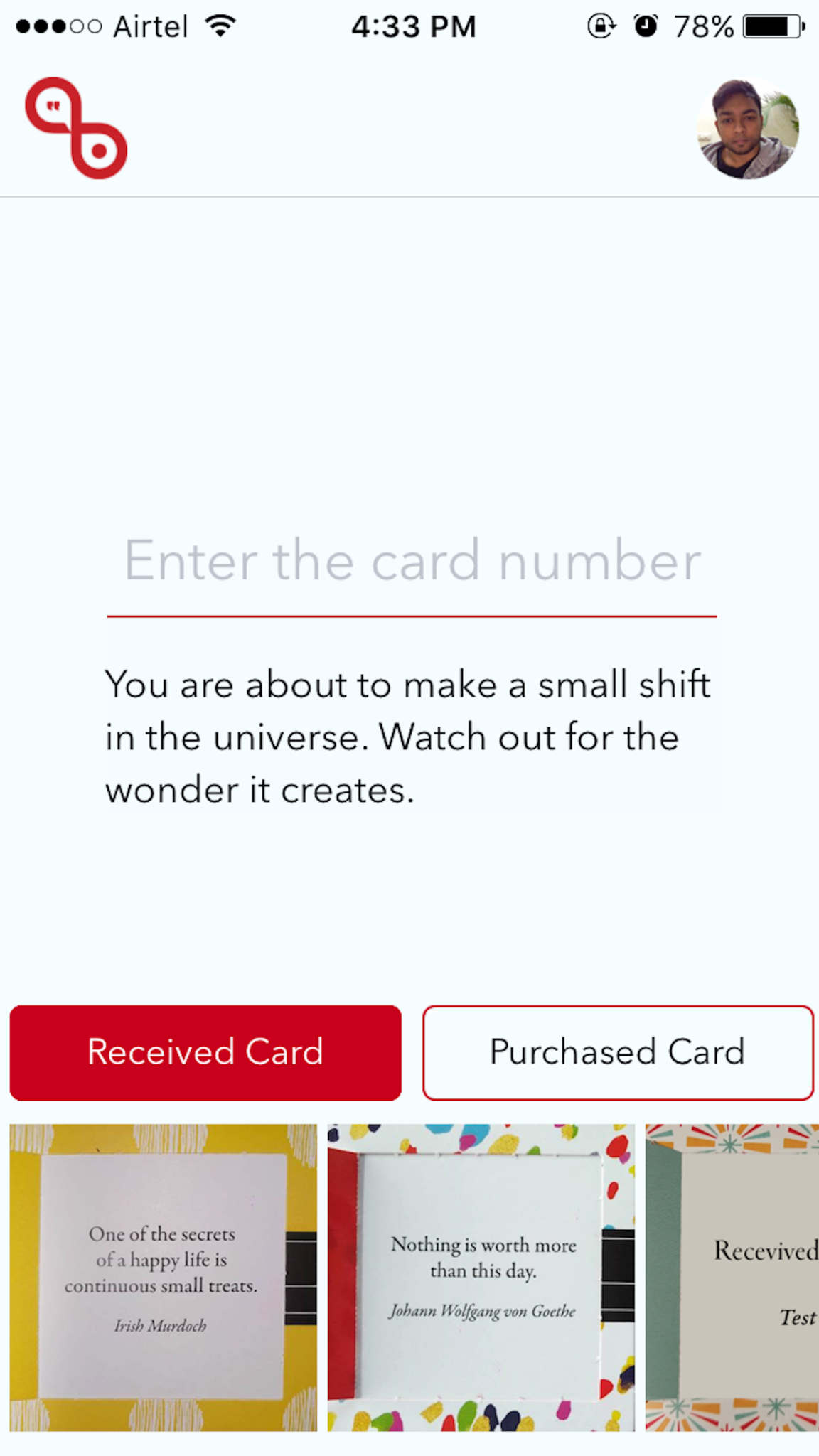The image size is (819, 1456).
Task: Select the Received Card button
Action: [205, 1052]
